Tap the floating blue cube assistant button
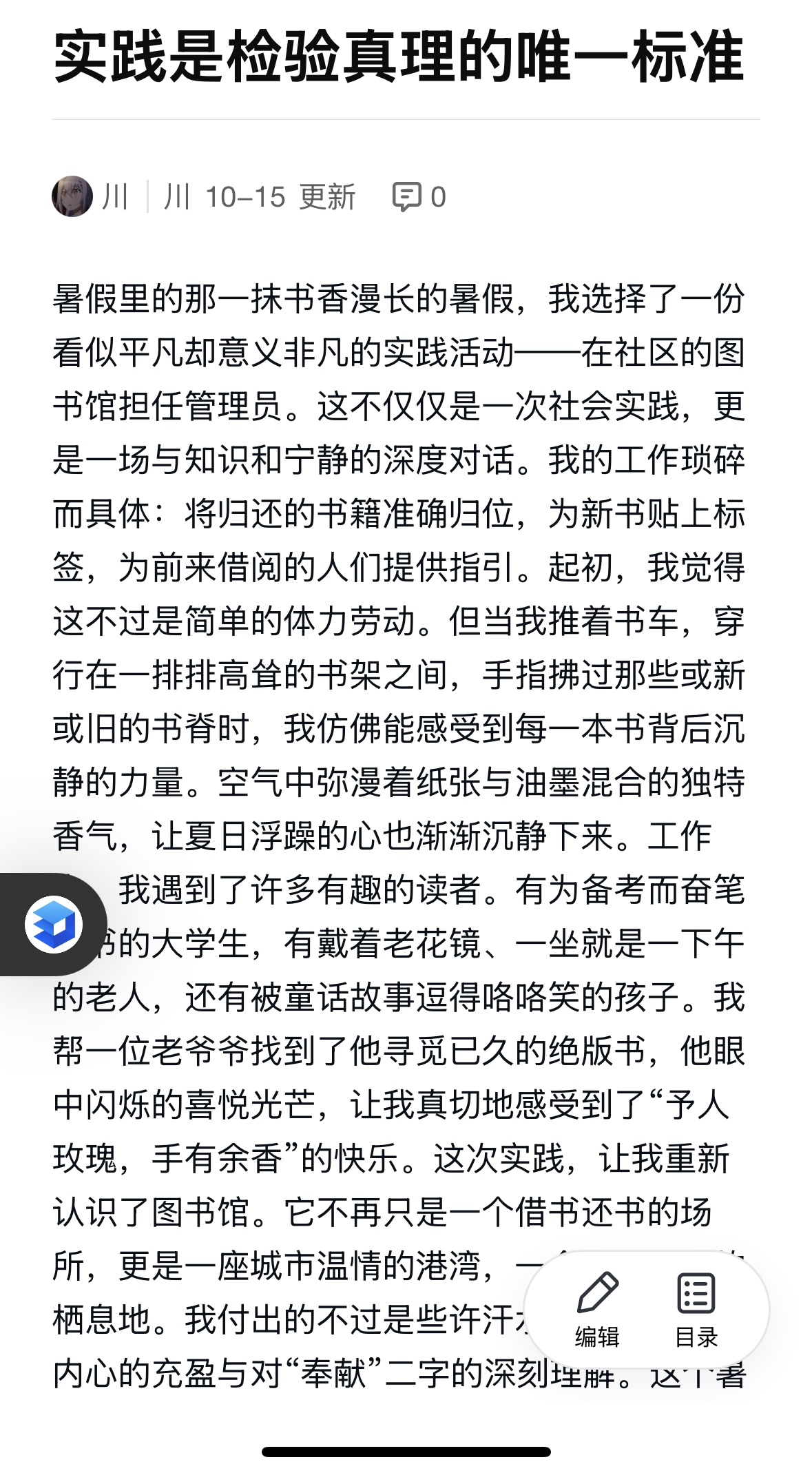 click(x=54, y=925)
